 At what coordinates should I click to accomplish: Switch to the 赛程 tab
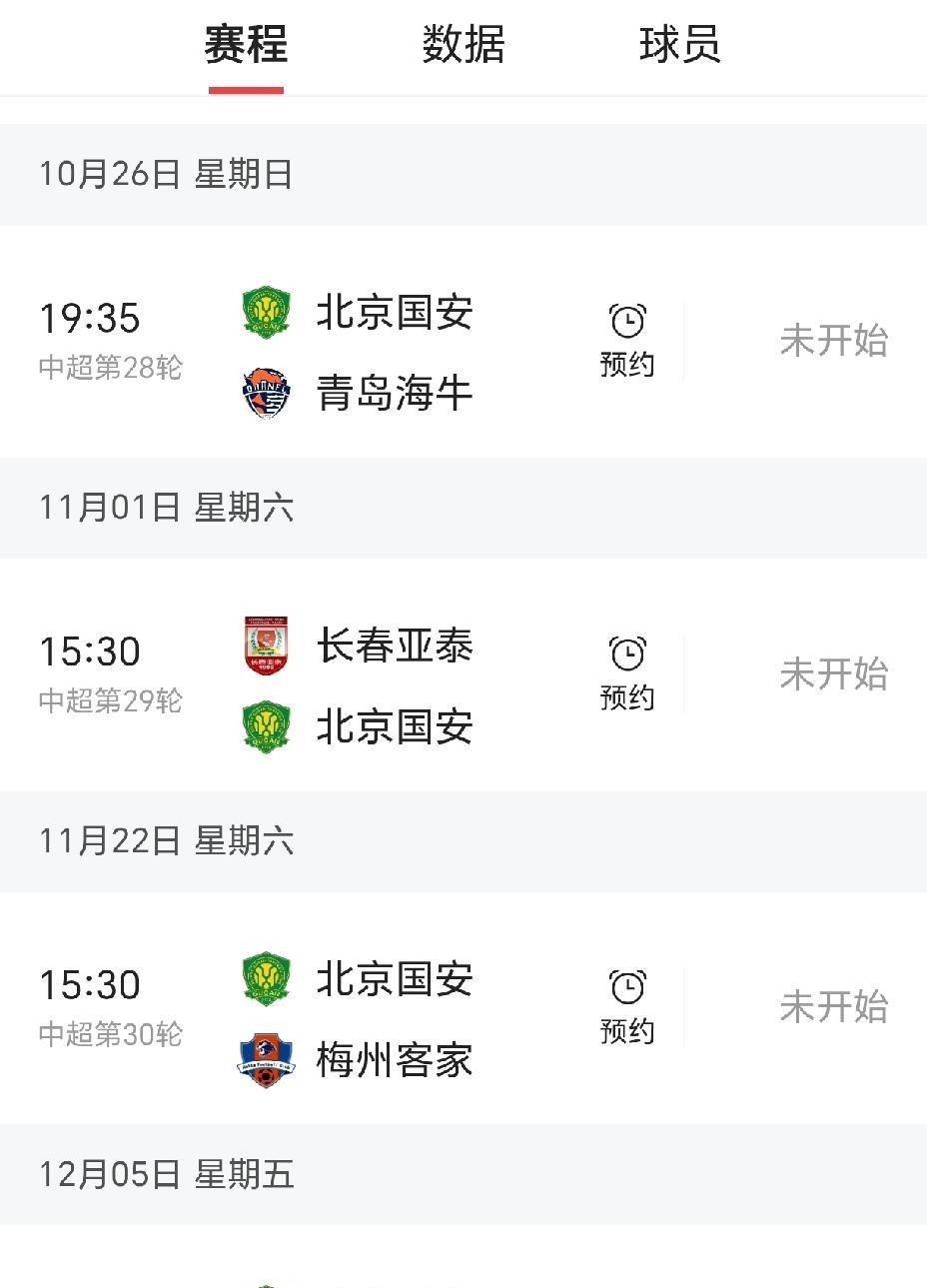[246, 46]
